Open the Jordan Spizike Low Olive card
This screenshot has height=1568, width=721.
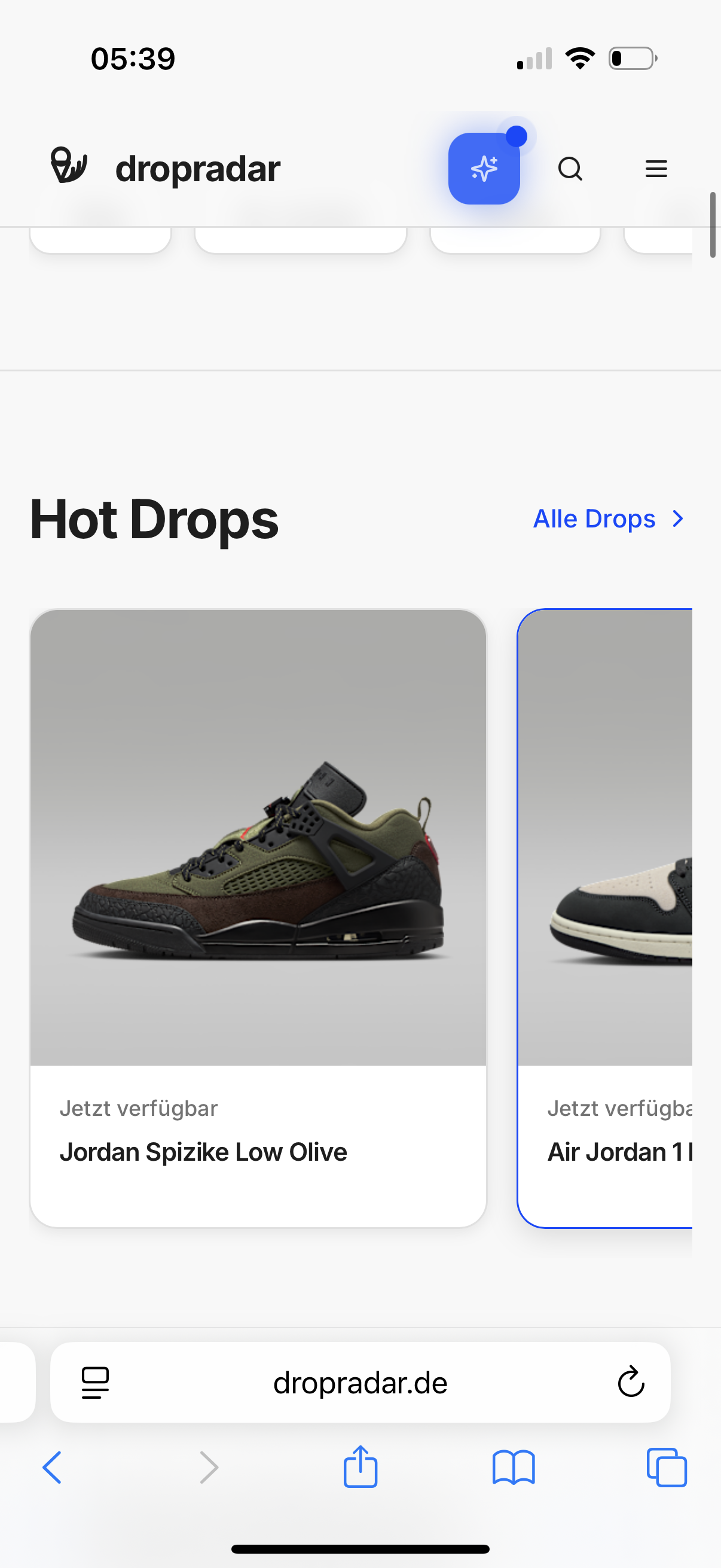pos(258,917)
